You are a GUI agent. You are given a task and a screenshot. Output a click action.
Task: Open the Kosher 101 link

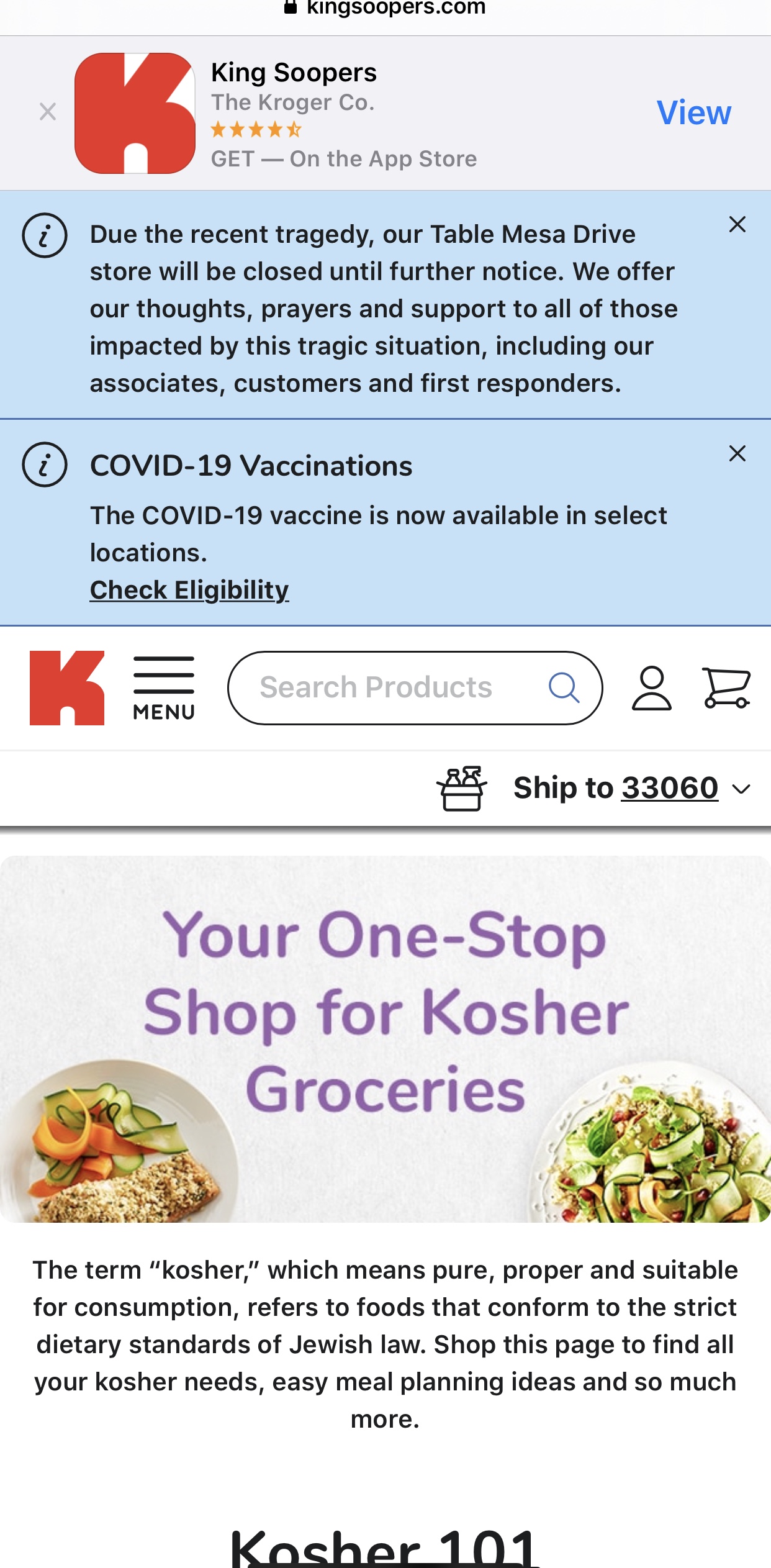pos(384,1548)
